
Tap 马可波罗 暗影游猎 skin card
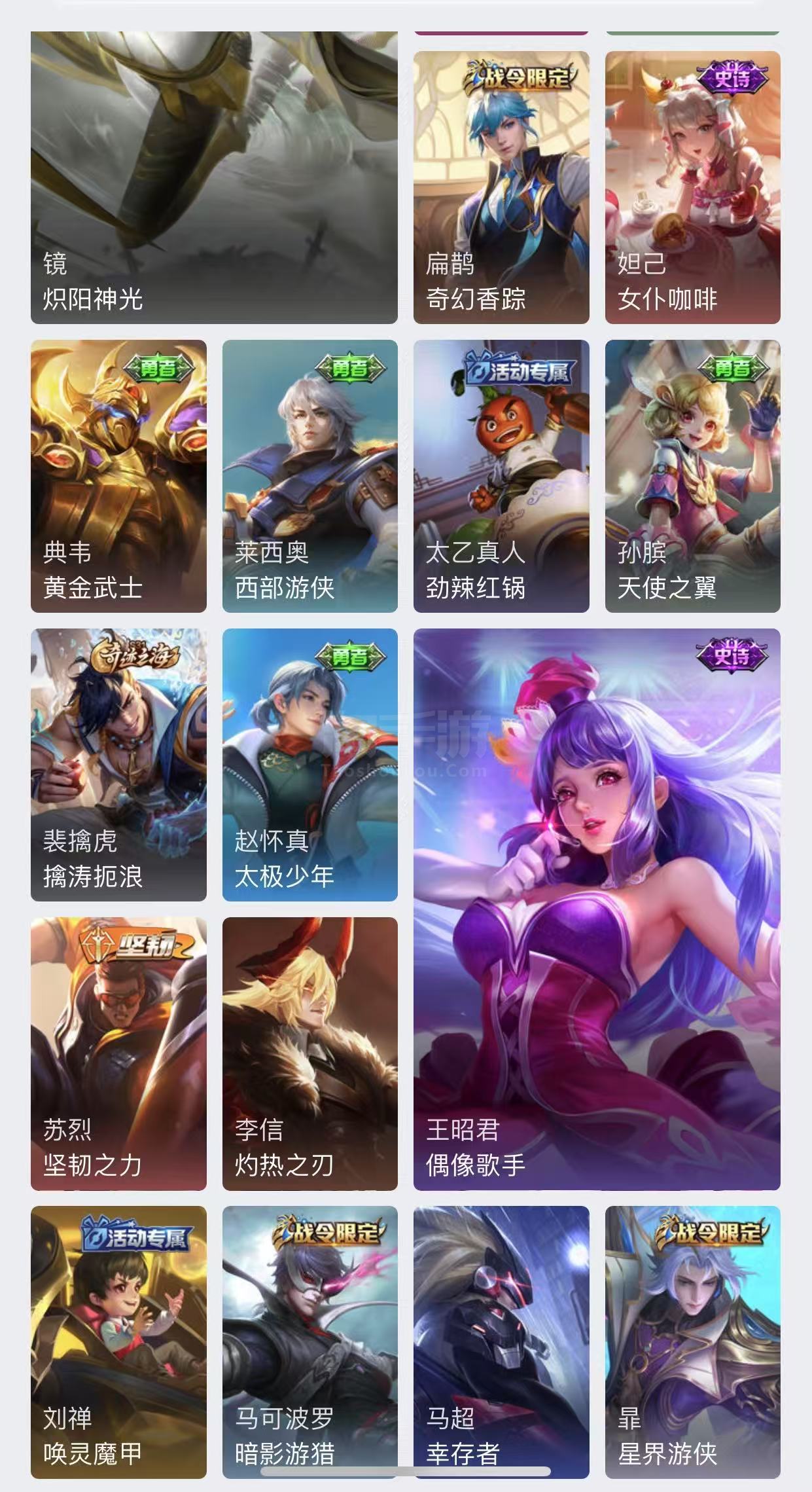(310, 1342)
